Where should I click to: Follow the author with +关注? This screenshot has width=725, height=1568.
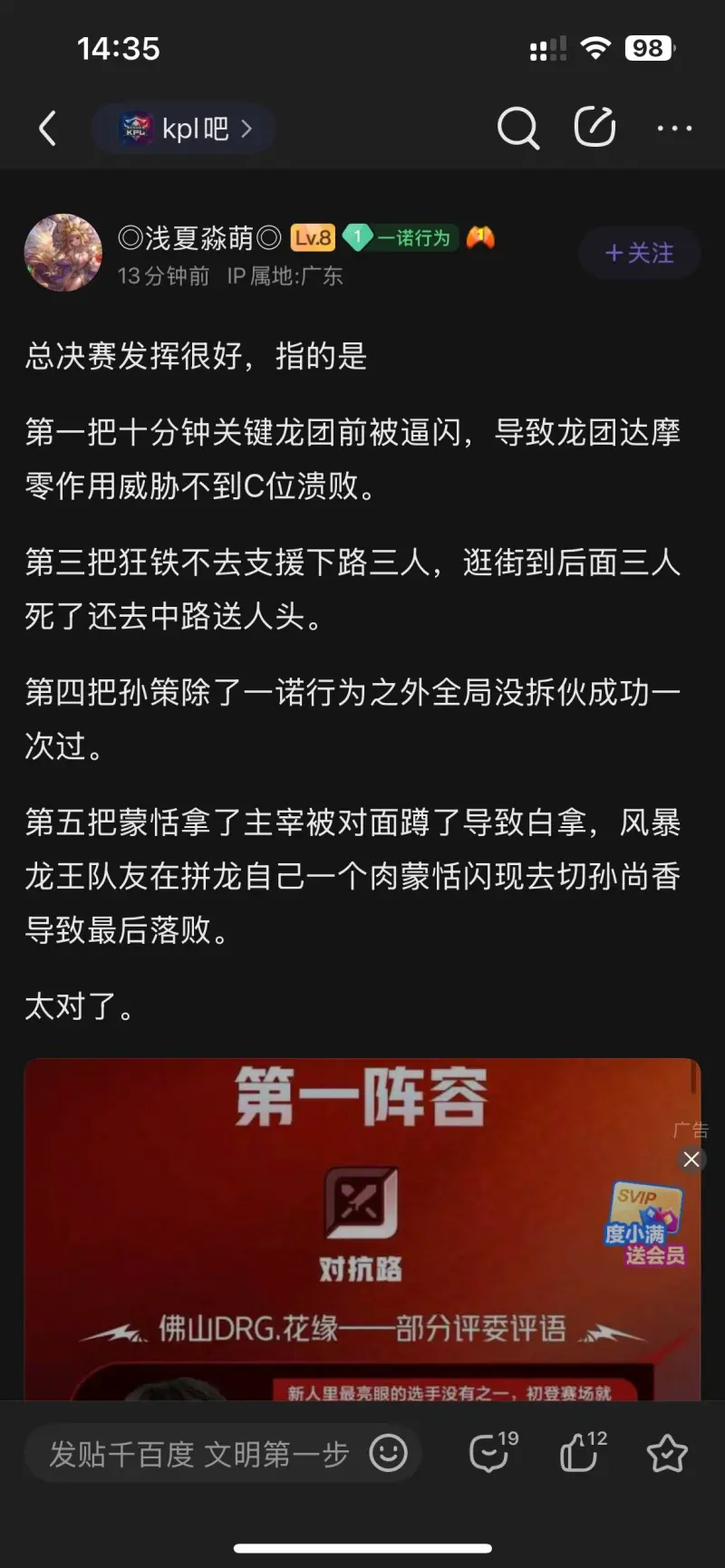tap(639, 253)
